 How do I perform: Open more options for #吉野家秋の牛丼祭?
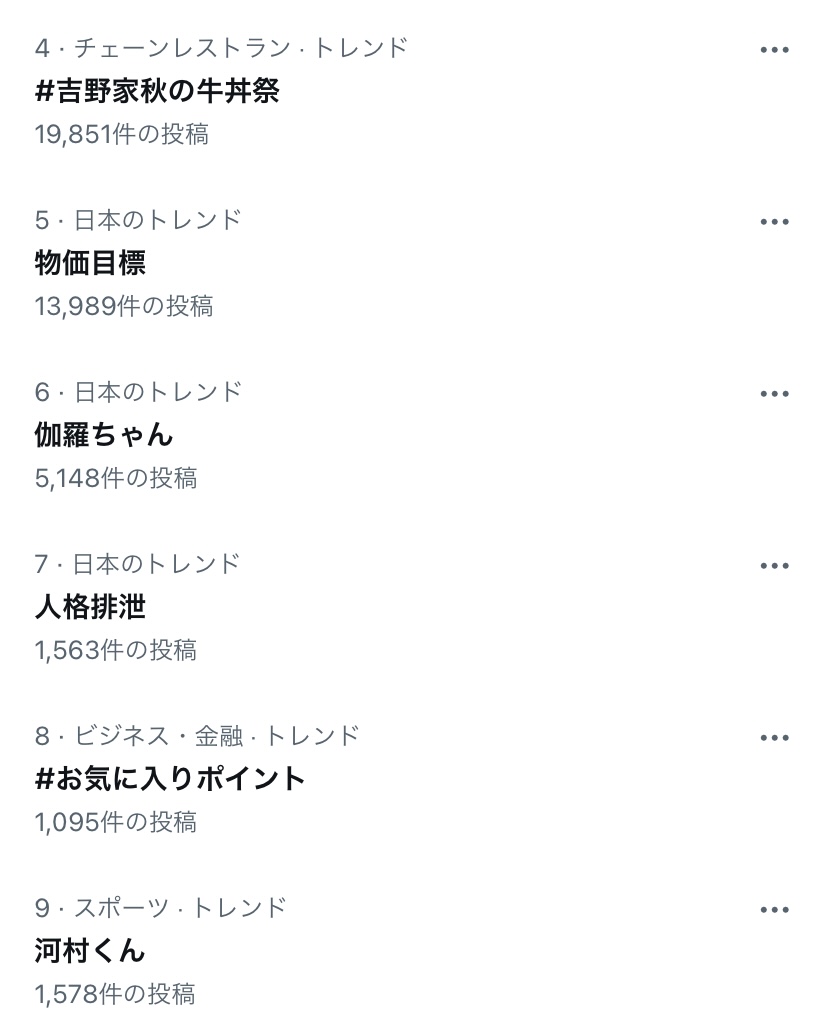[774, 50]
